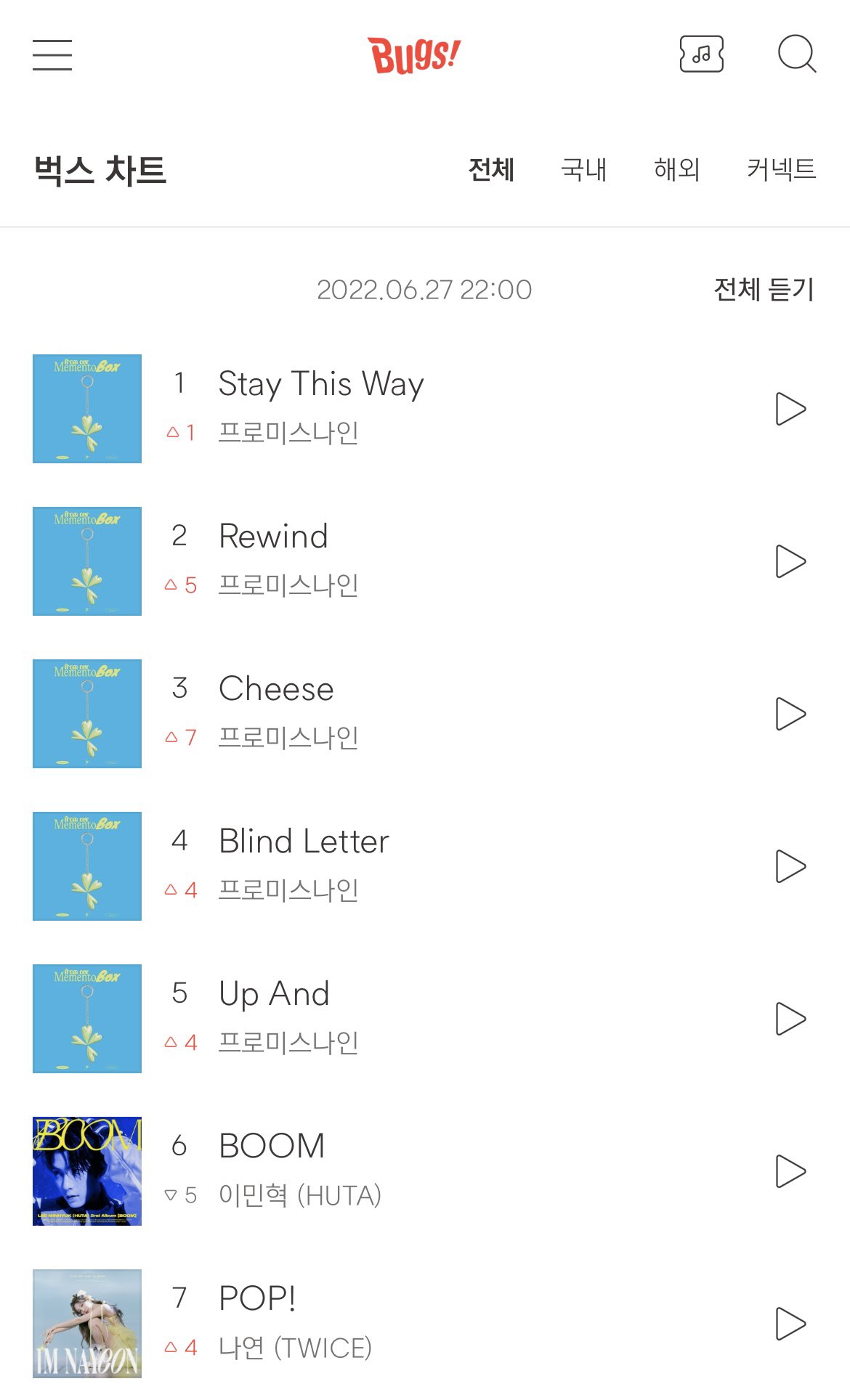Viewport: 850px width, 1400px height.
Task: Play the track Cheese
Action: tap(790, 714)
